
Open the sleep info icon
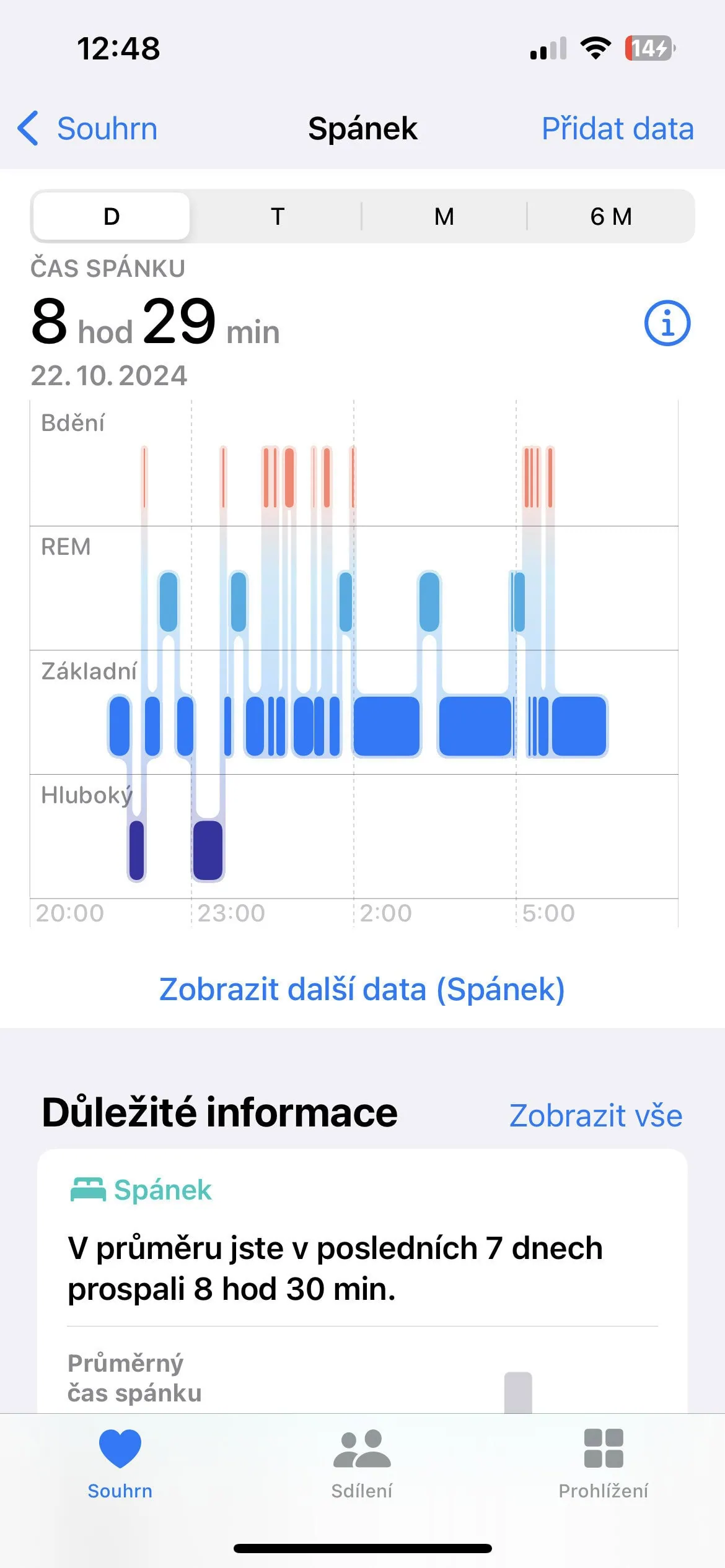coord(667,323)
